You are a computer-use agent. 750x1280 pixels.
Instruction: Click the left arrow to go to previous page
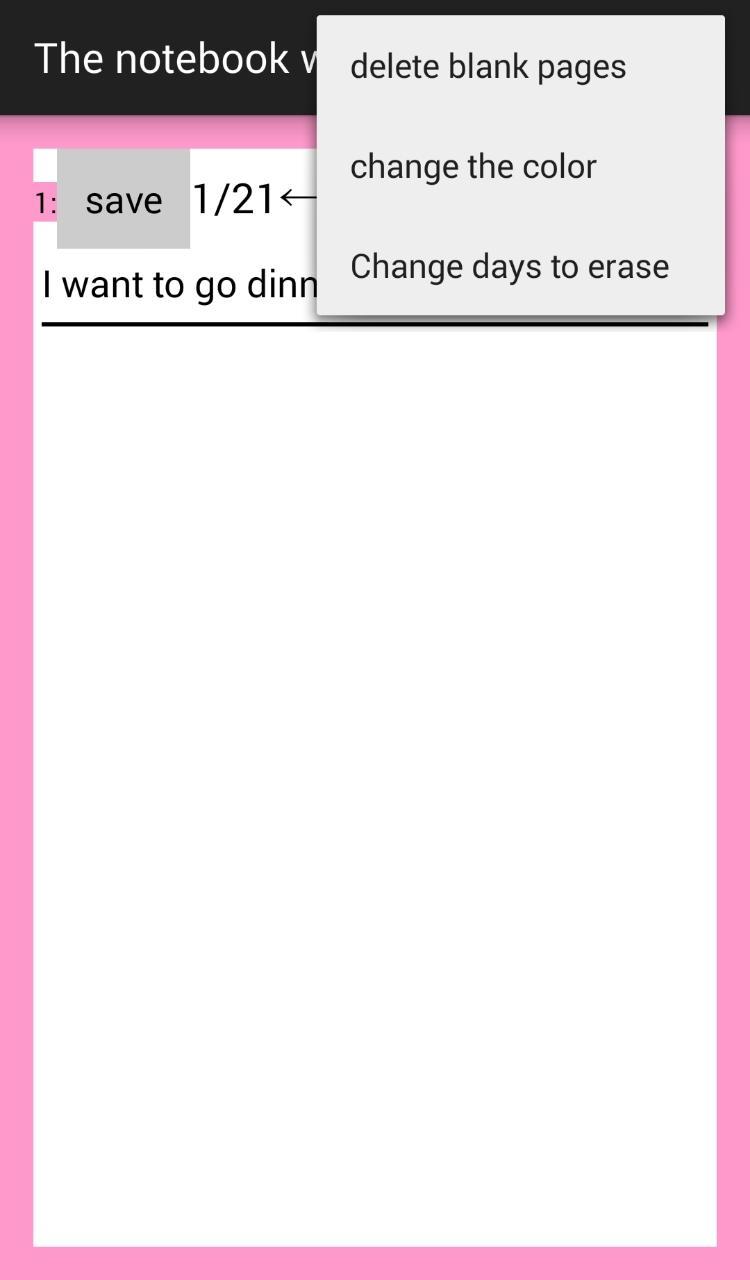tap(295, 198)
